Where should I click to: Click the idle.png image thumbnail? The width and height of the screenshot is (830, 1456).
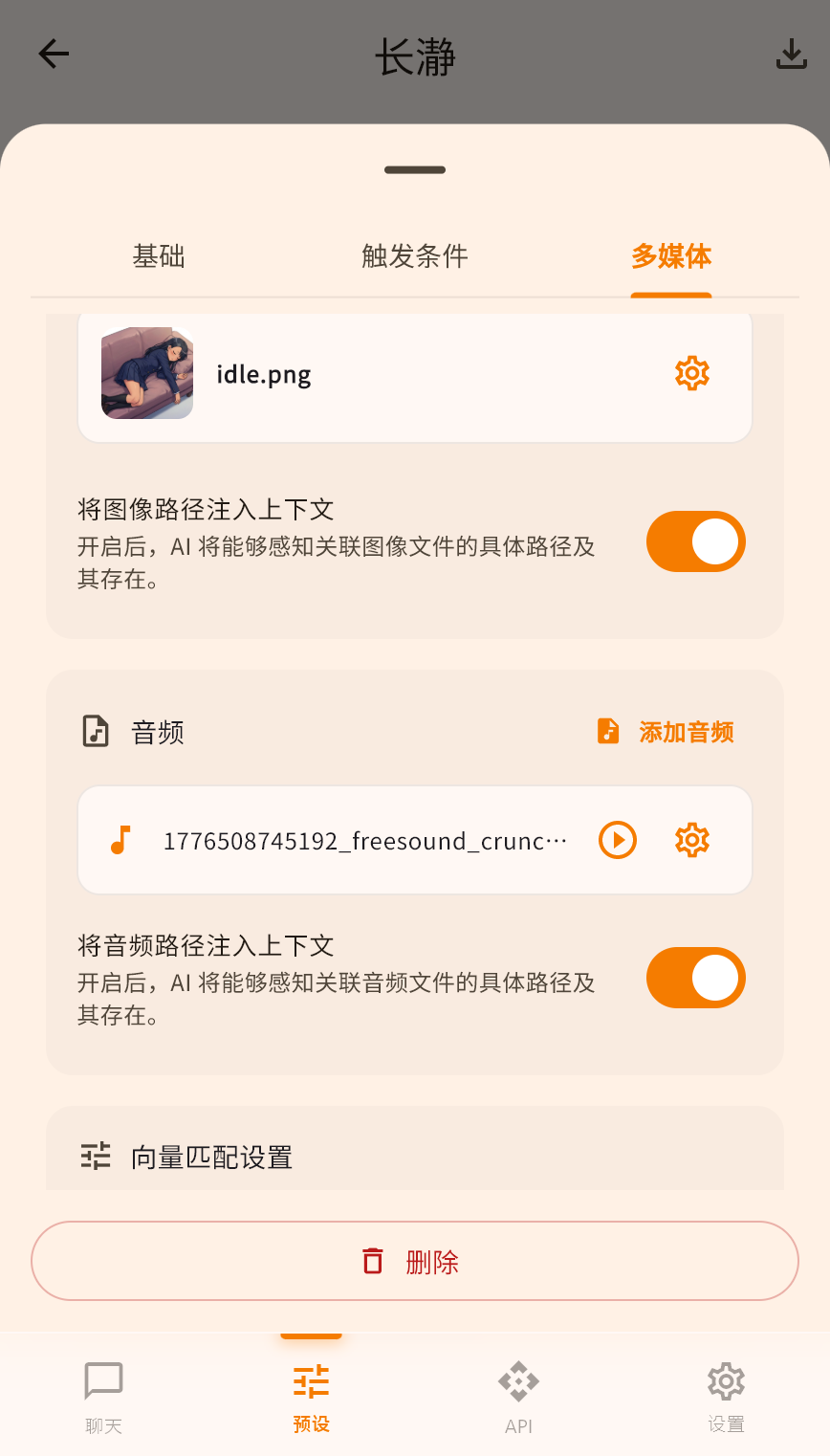click(146, 373)
